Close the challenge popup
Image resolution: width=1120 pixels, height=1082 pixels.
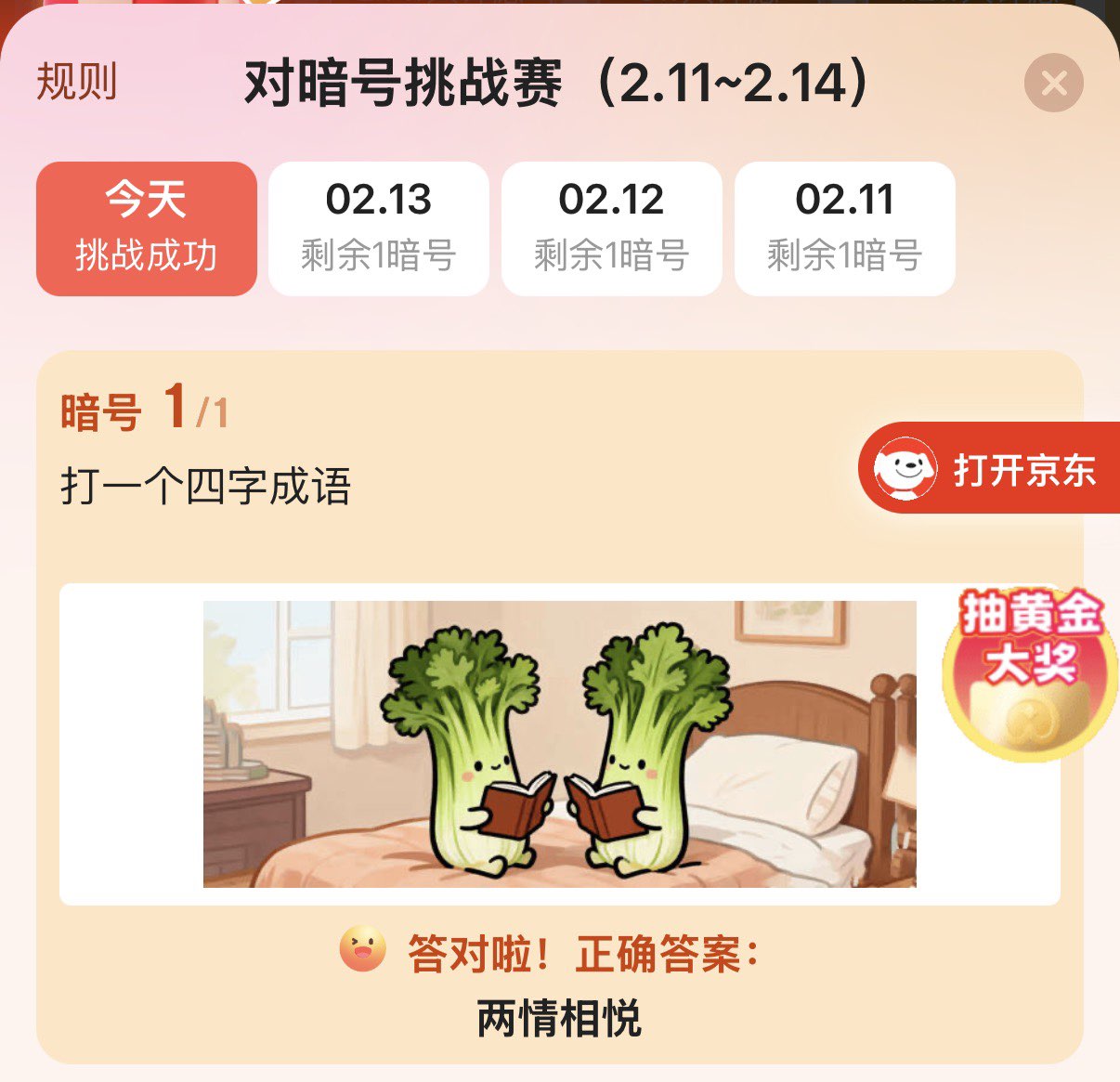[1053, 84]
